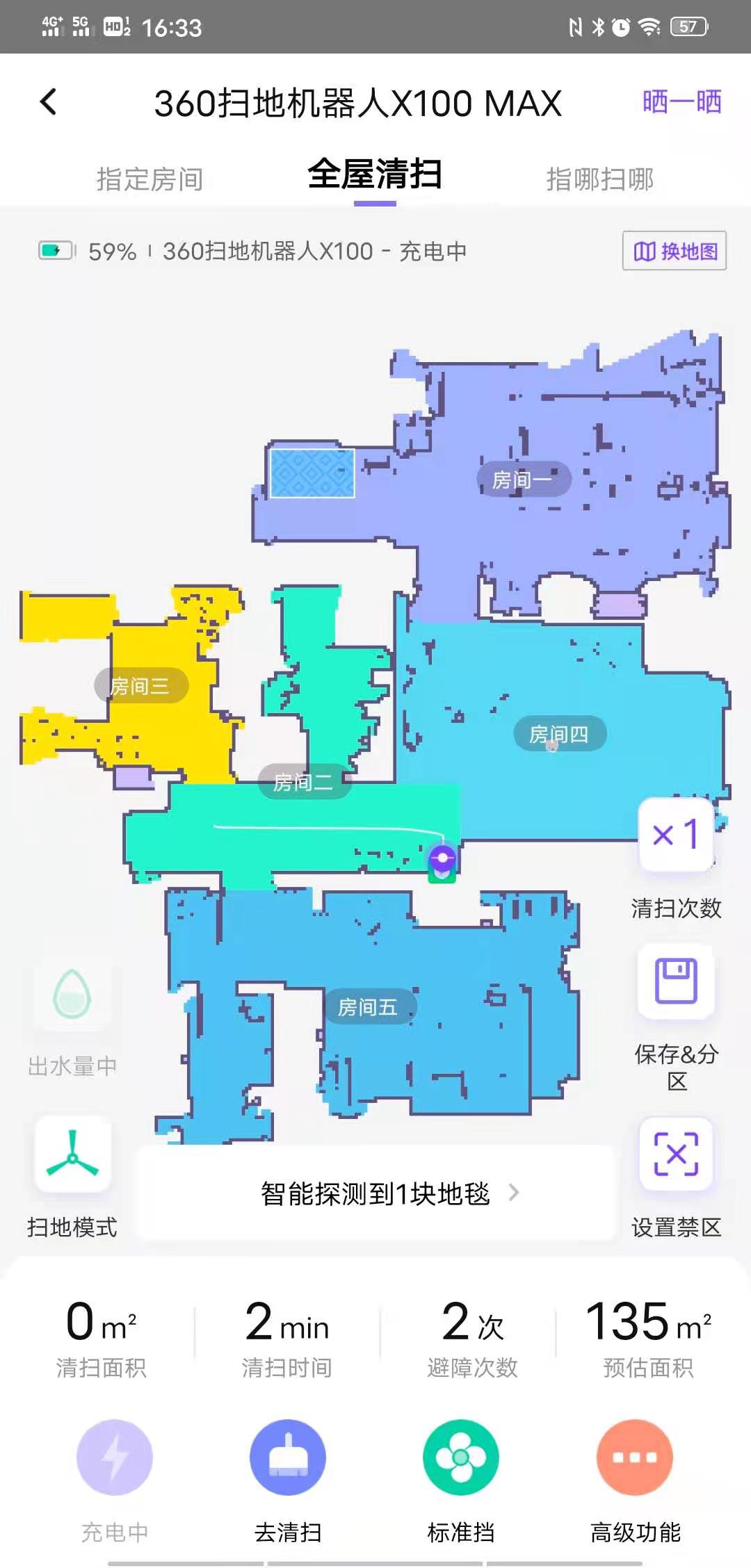The height and width of the screenshot is (1568, 751).
Task: Start cleaning with 去清扫
Action: tap(288, 1457)
